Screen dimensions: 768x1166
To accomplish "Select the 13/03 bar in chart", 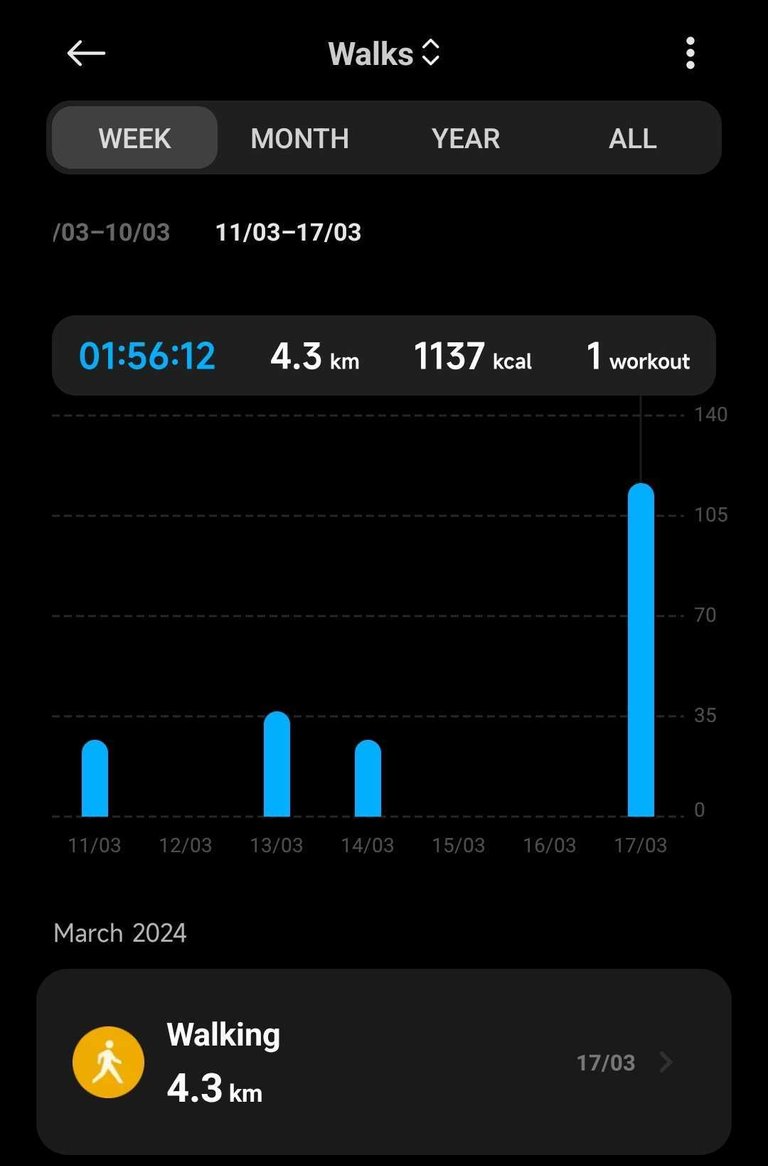I will (x=277, y=765).
